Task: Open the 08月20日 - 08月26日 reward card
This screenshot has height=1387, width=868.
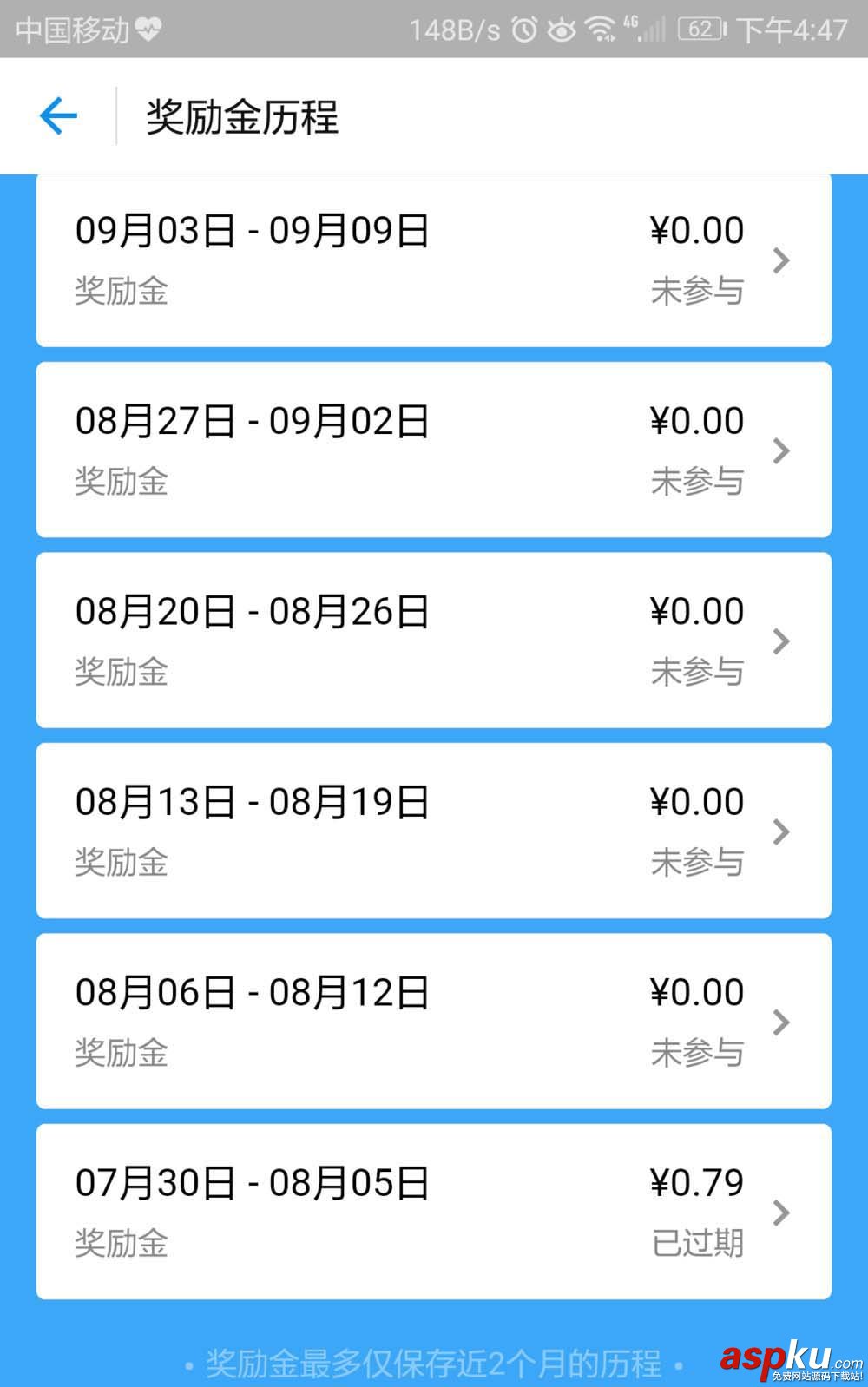Action: pos(432,640)
